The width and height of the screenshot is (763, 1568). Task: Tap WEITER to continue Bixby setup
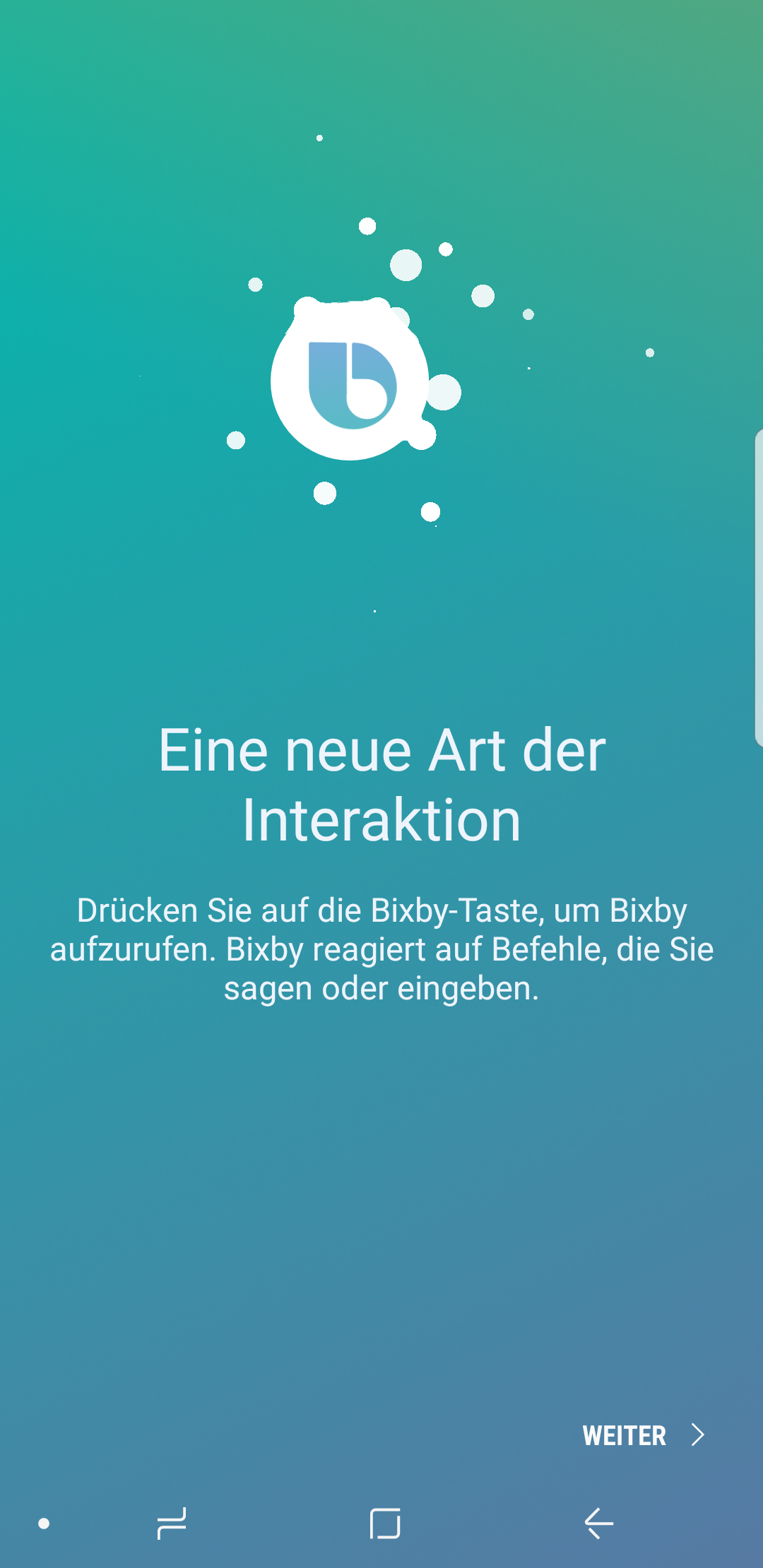pyautogui.click(x=641, y=1435)
